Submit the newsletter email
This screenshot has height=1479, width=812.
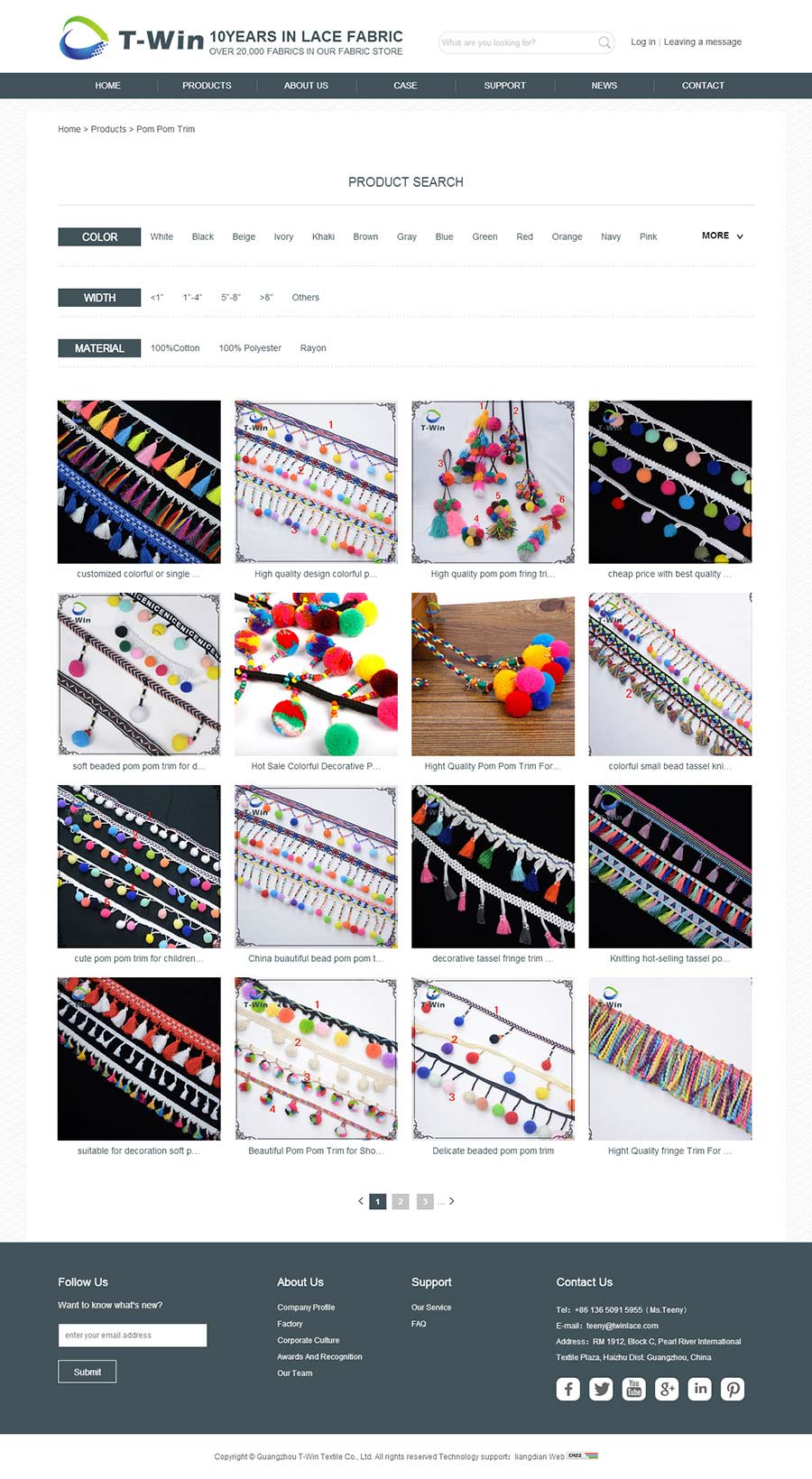coord(88,1372)
